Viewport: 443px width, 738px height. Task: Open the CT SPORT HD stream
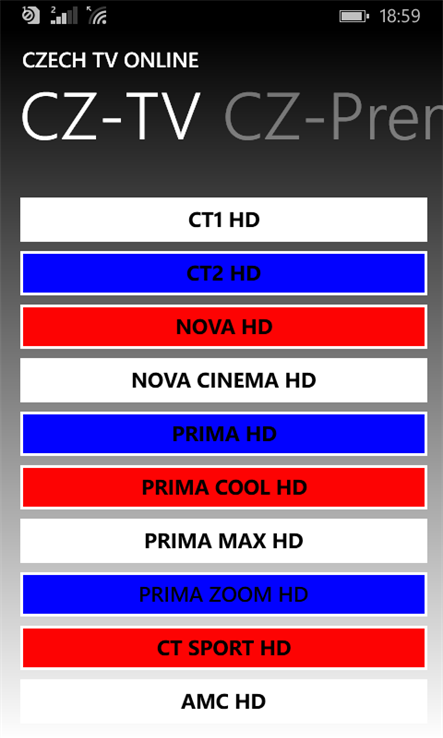(x=224, y=648)
